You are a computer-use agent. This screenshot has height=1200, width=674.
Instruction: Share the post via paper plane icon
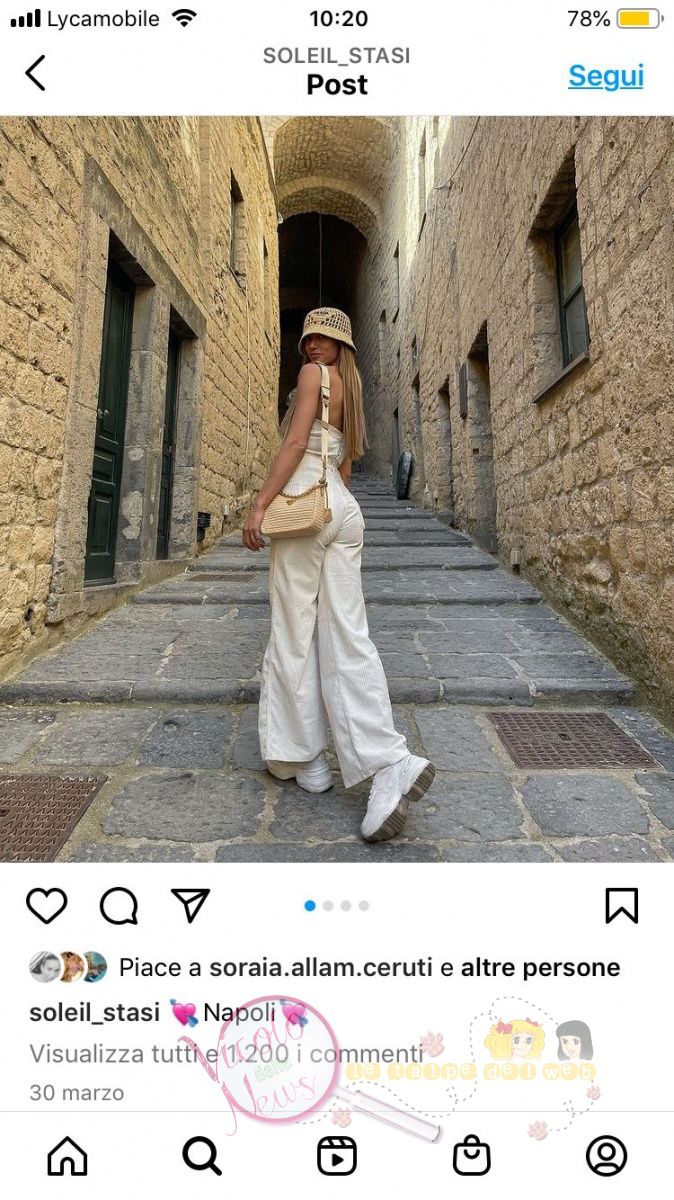click(x=190, y=906)
